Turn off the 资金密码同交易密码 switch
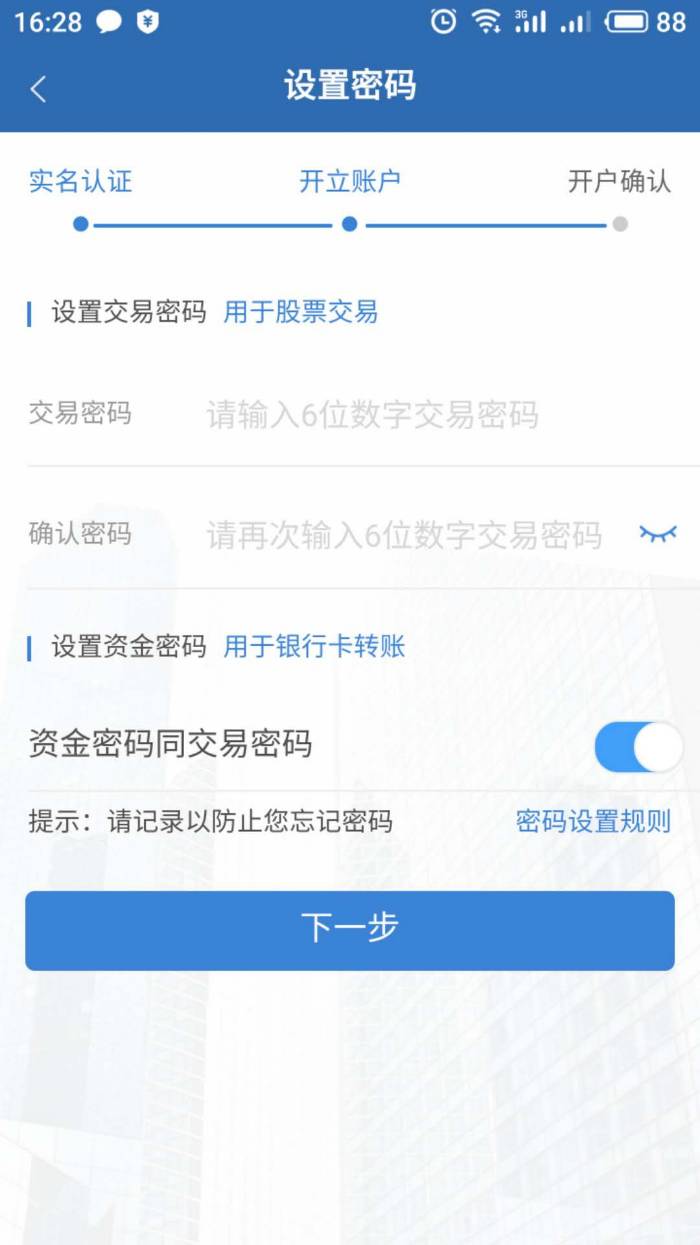Screen dimensions: 700x1245 638,746
